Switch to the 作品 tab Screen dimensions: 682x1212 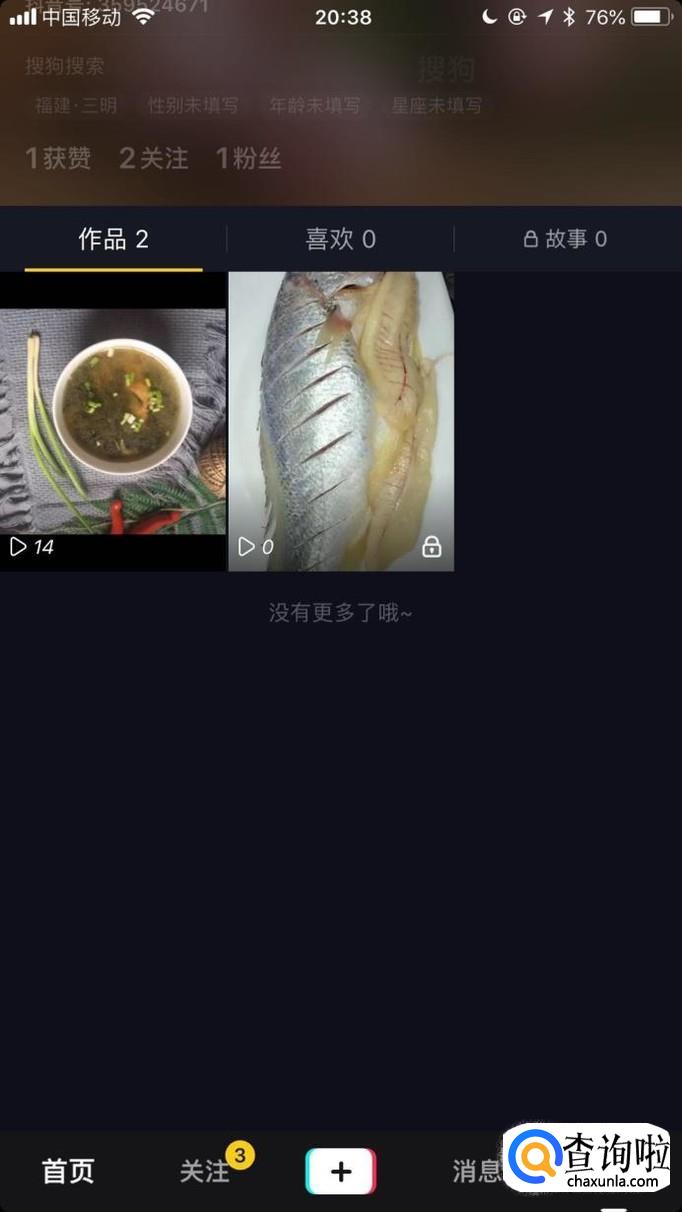tap(113, 239)
